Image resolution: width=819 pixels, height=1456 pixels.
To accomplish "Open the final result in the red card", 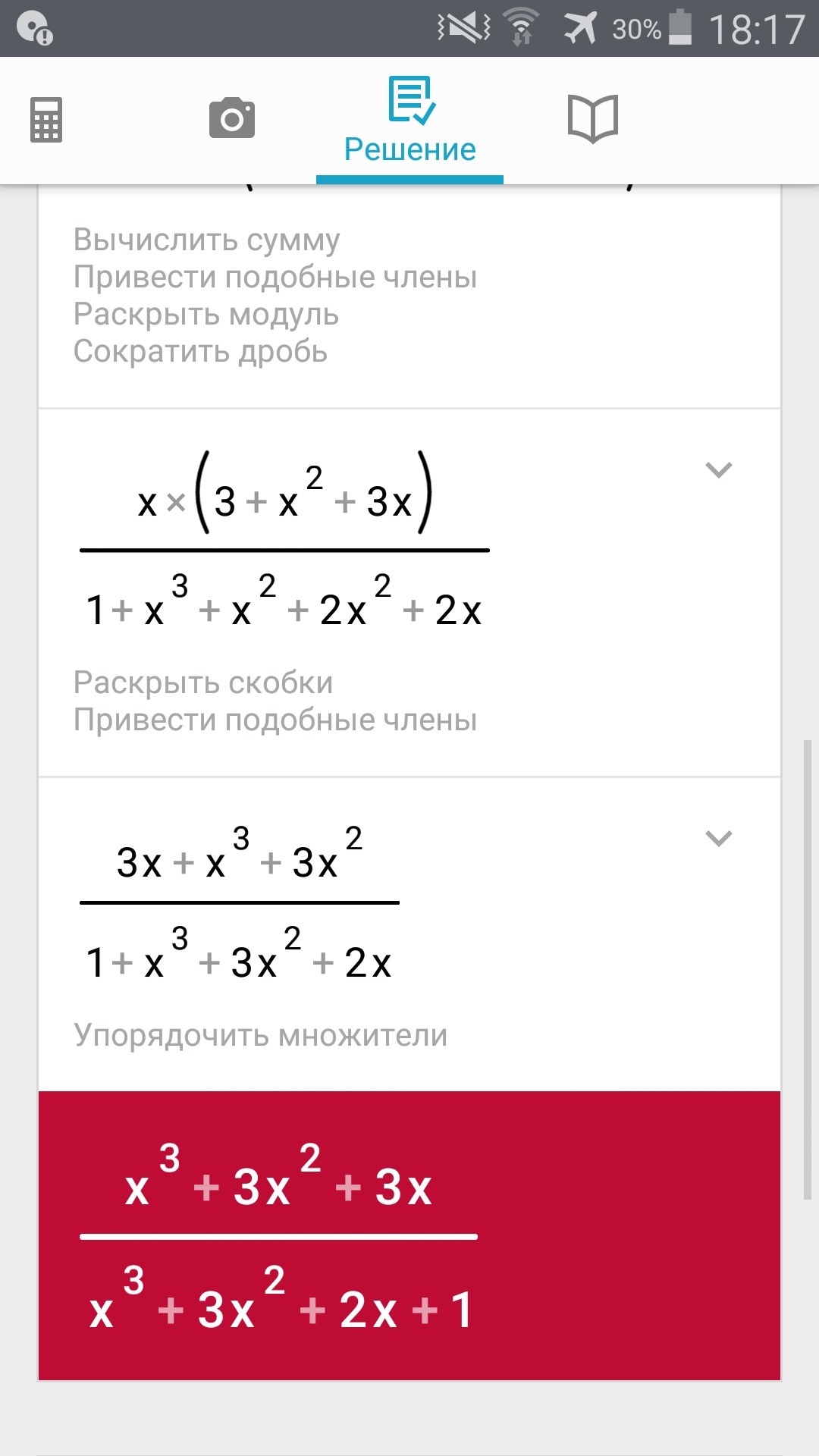I will (x=409, y=1236).
